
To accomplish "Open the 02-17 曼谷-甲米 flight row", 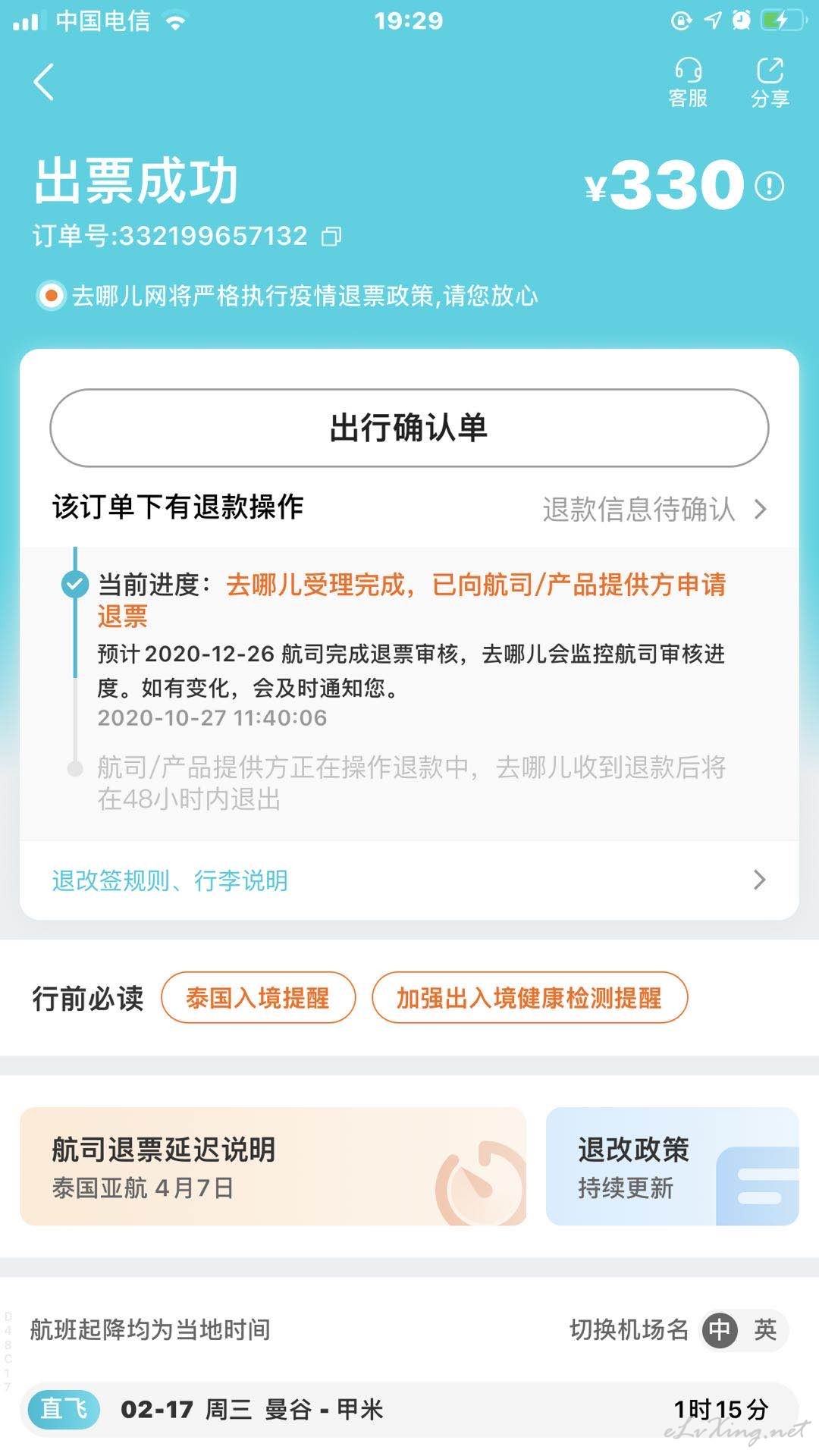I will [x=409, y=1410].
